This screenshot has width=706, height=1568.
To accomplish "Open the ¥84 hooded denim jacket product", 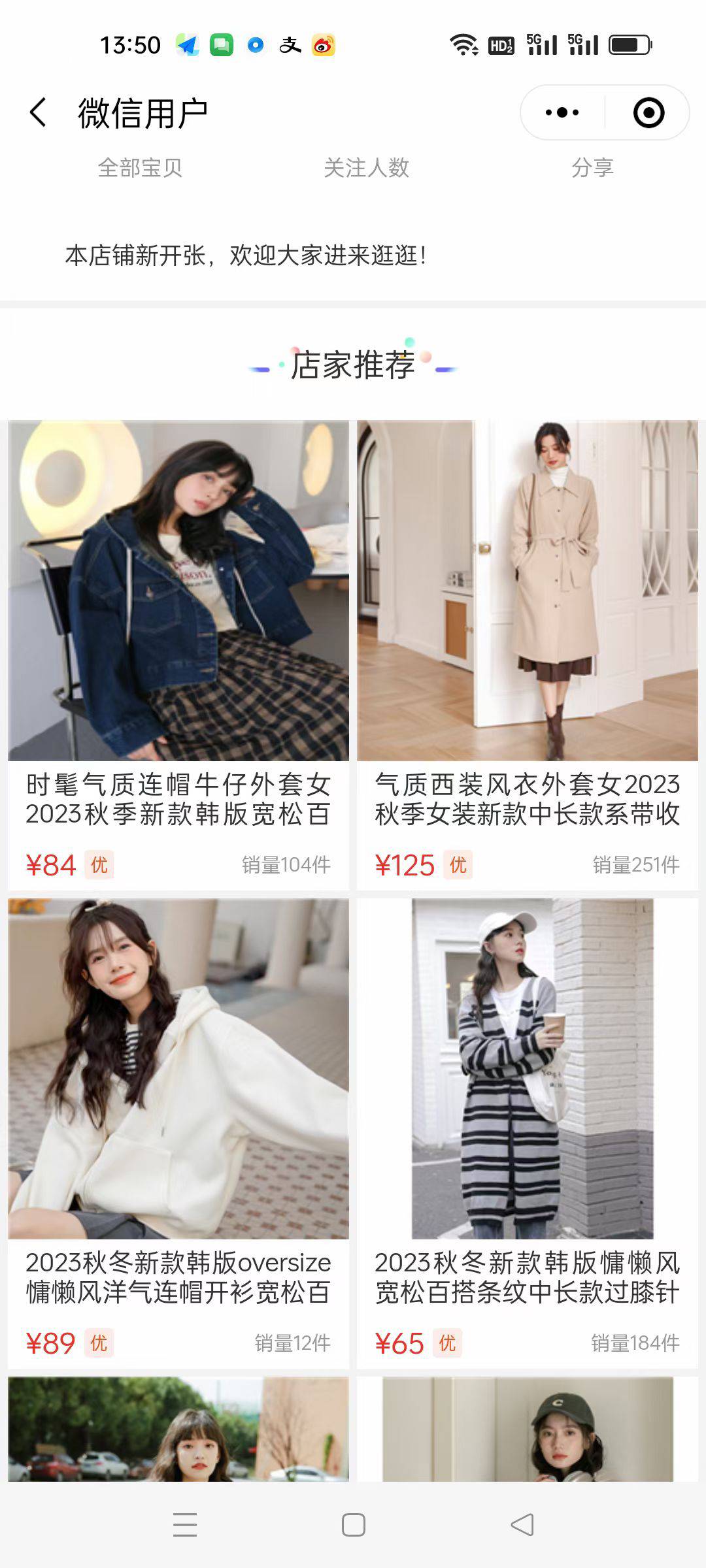I will [x=178, y=653].
